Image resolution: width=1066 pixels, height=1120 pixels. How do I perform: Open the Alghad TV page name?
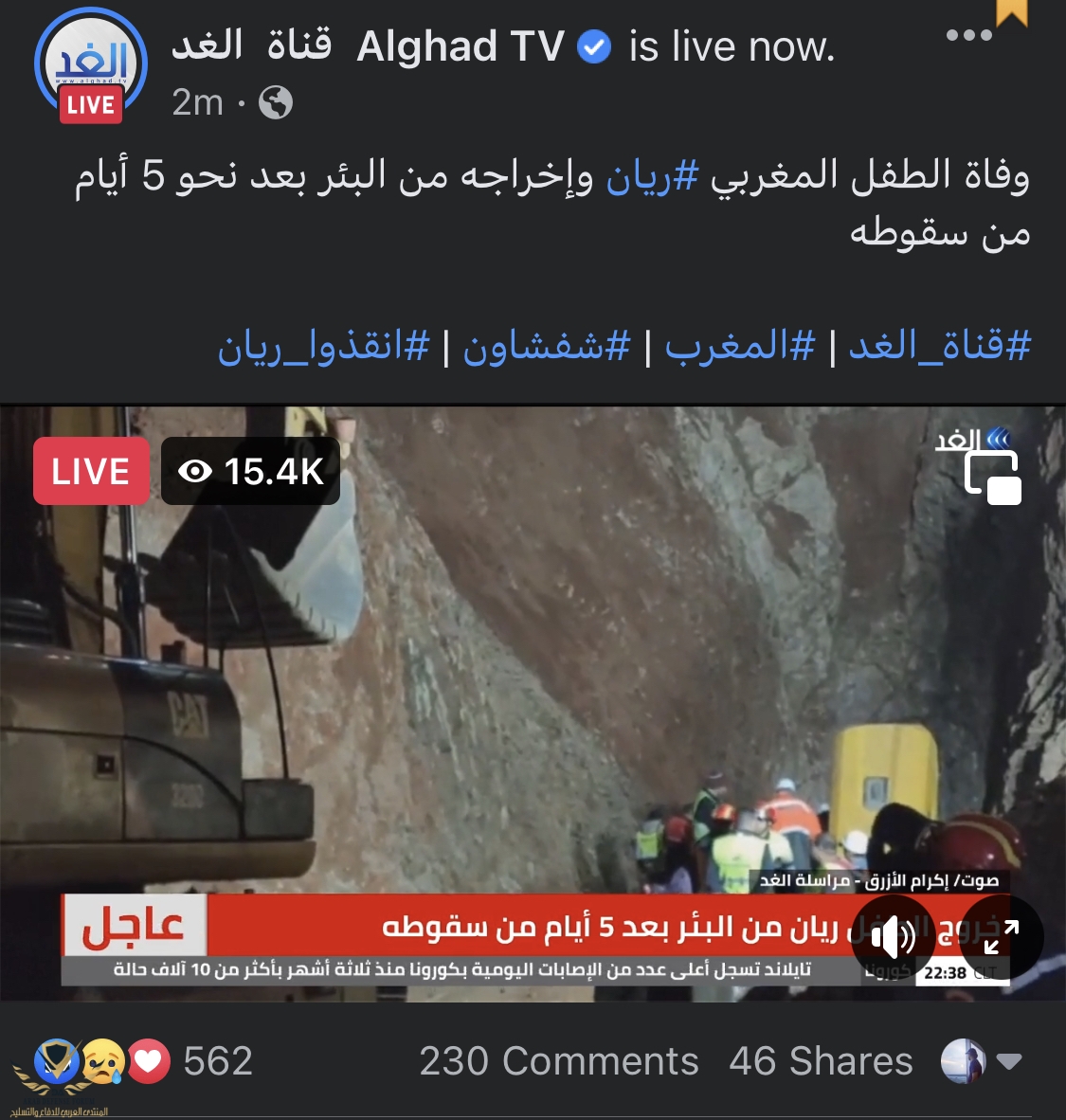click(460, 46)
